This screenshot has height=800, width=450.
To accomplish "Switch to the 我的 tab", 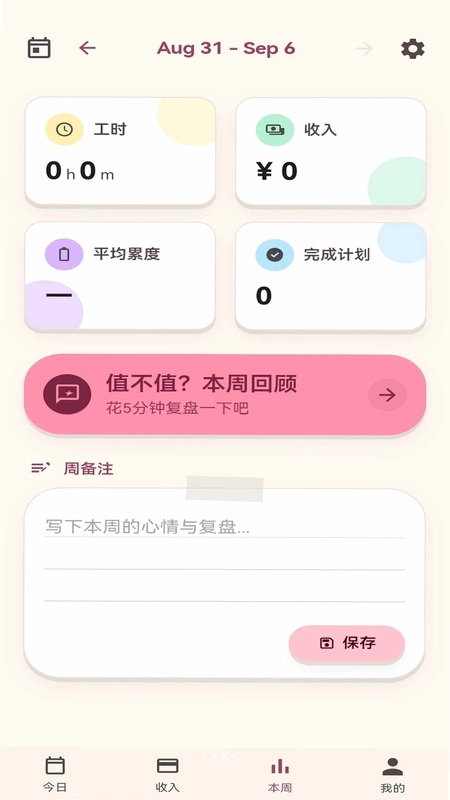I will [392, 774].
